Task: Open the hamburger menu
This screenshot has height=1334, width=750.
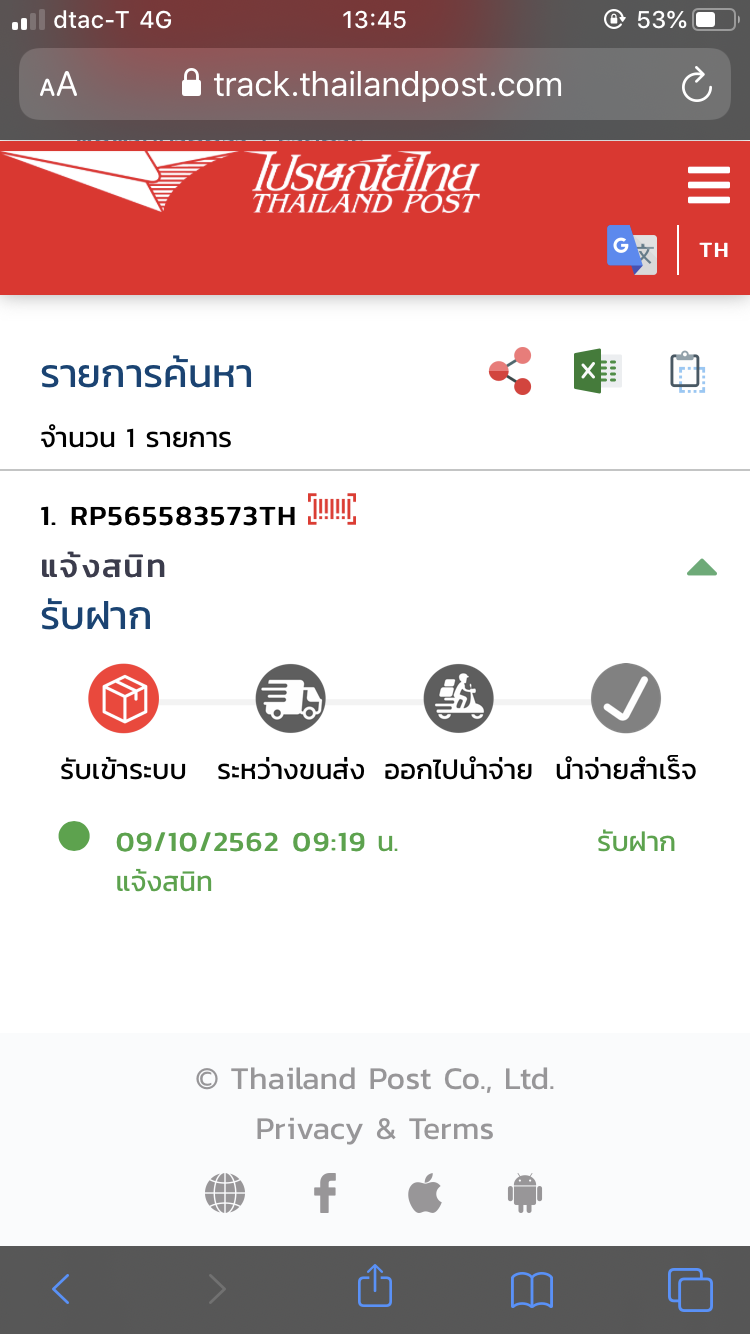Action: click(709, 186)
